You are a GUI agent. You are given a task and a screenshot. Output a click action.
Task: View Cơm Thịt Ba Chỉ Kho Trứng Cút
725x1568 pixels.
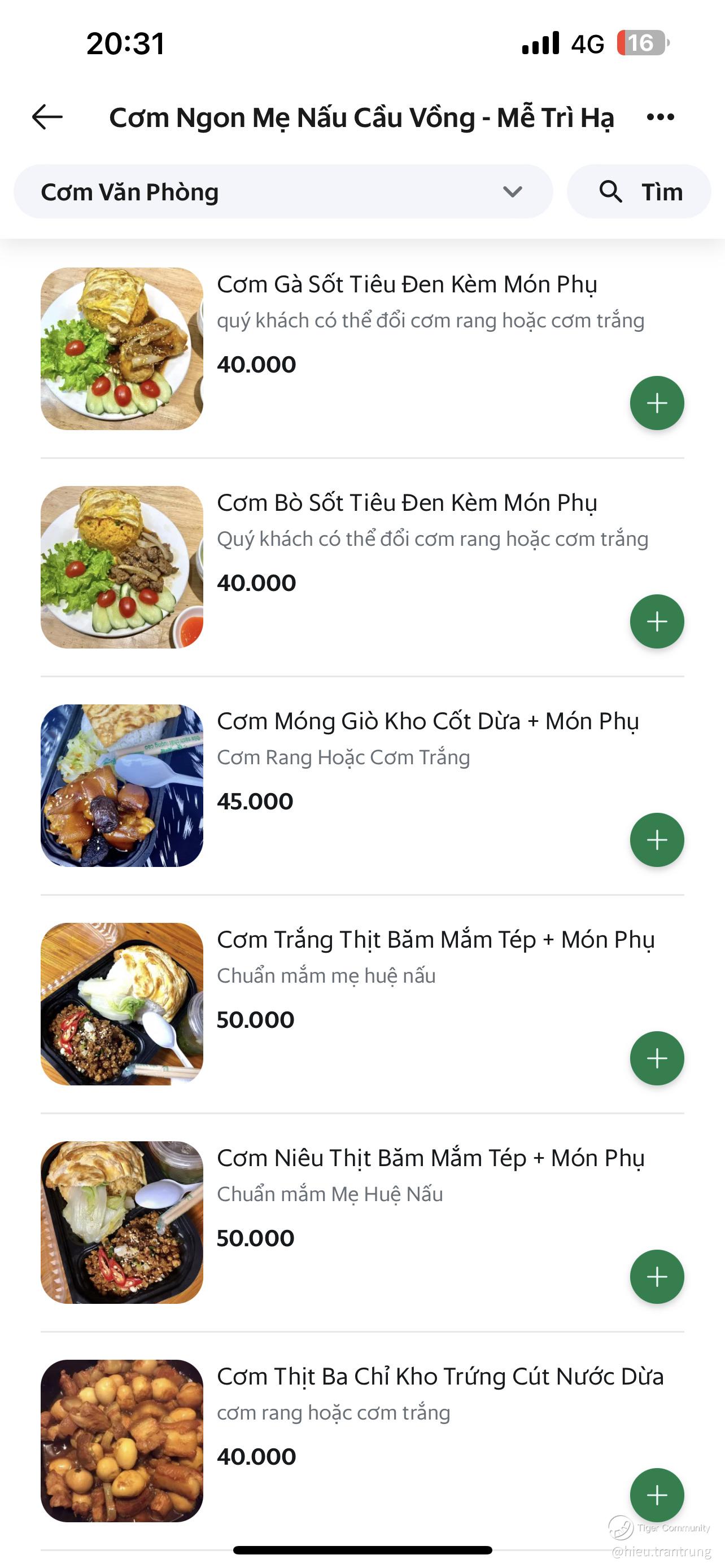click(x=439, y=1377)
